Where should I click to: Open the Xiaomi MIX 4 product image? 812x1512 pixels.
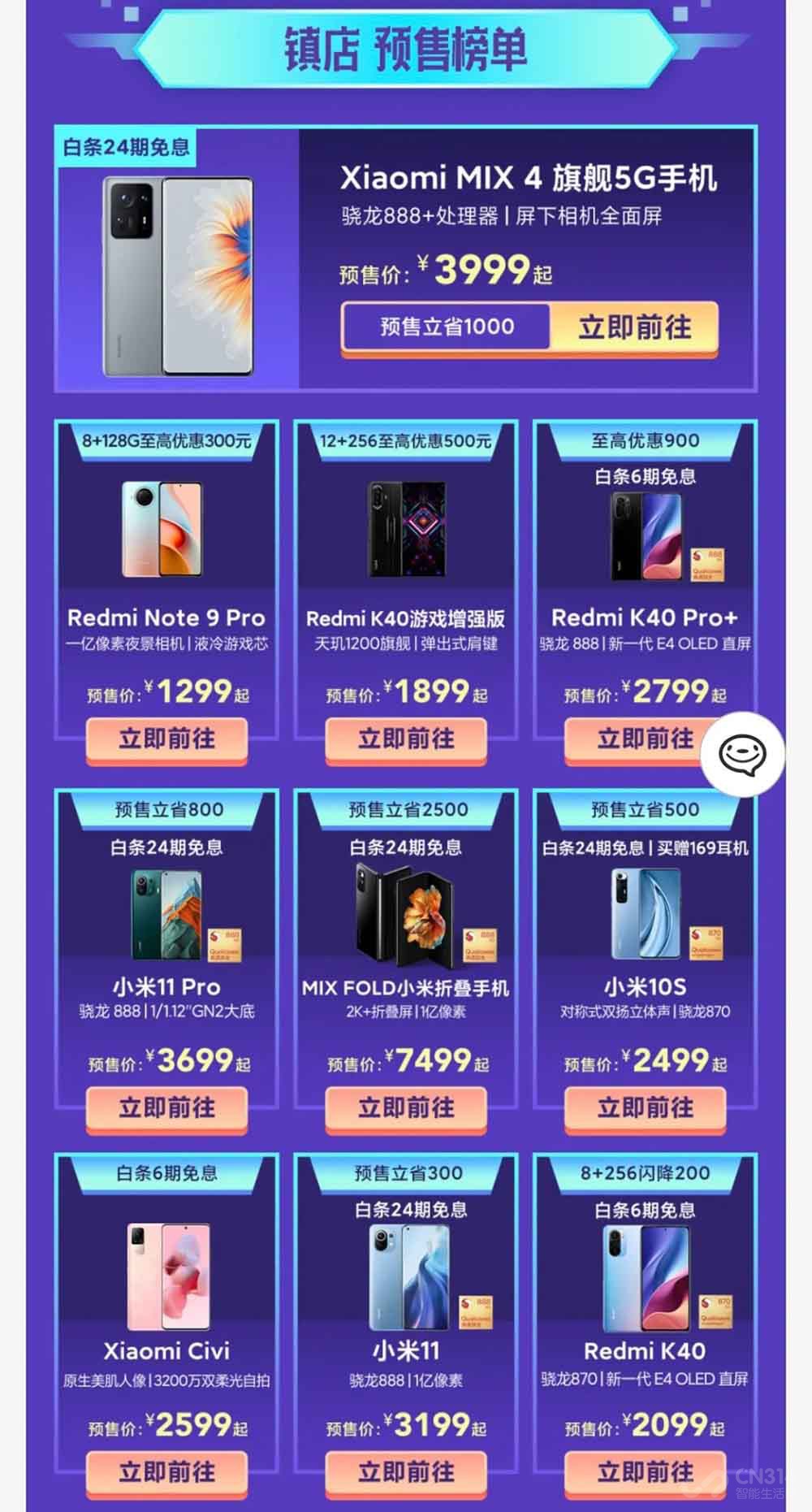(x=179, y=276)
